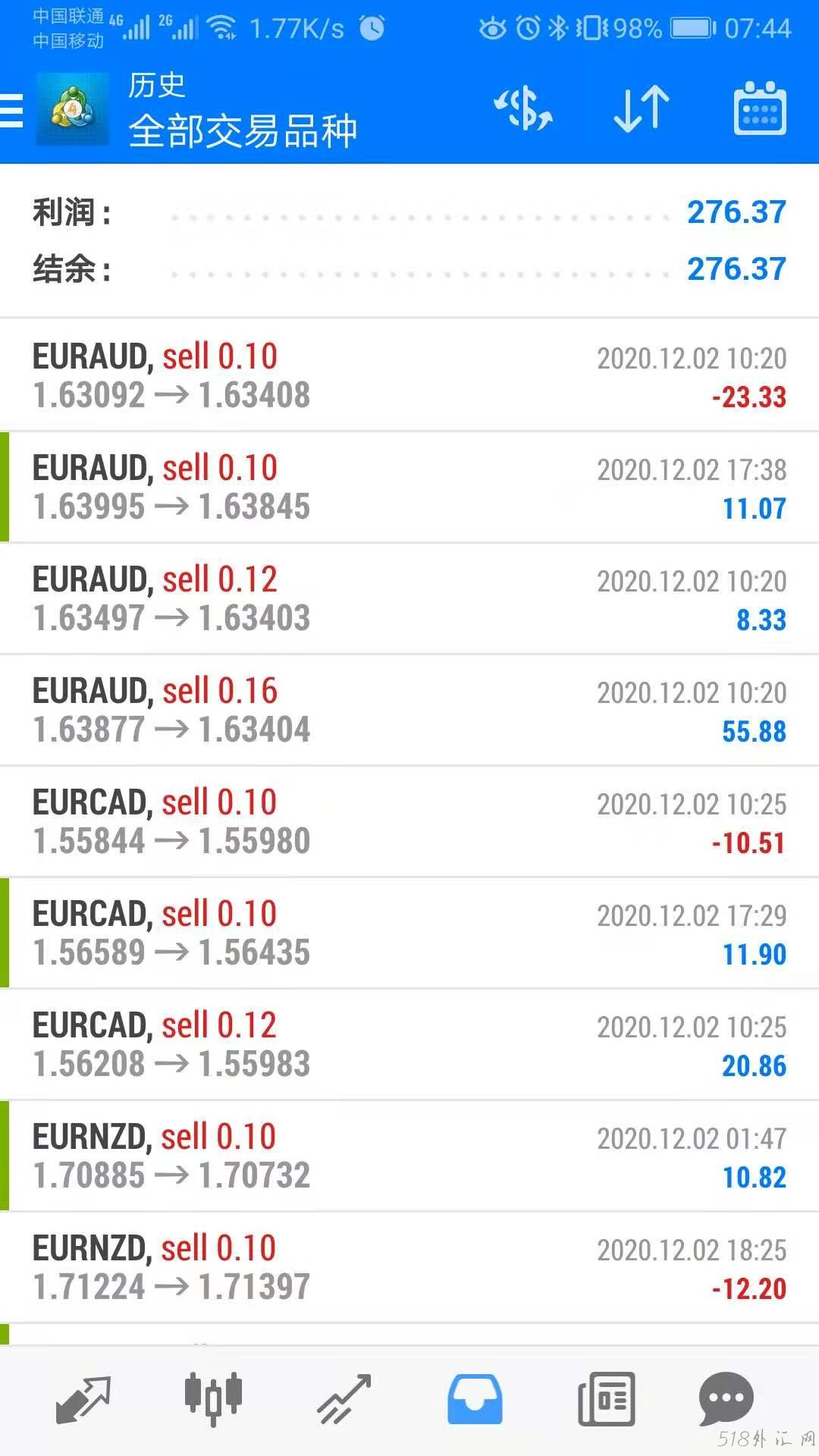View the EURAUD sell 0.16 trade details
819x1456 pixels.
(409, 710)
